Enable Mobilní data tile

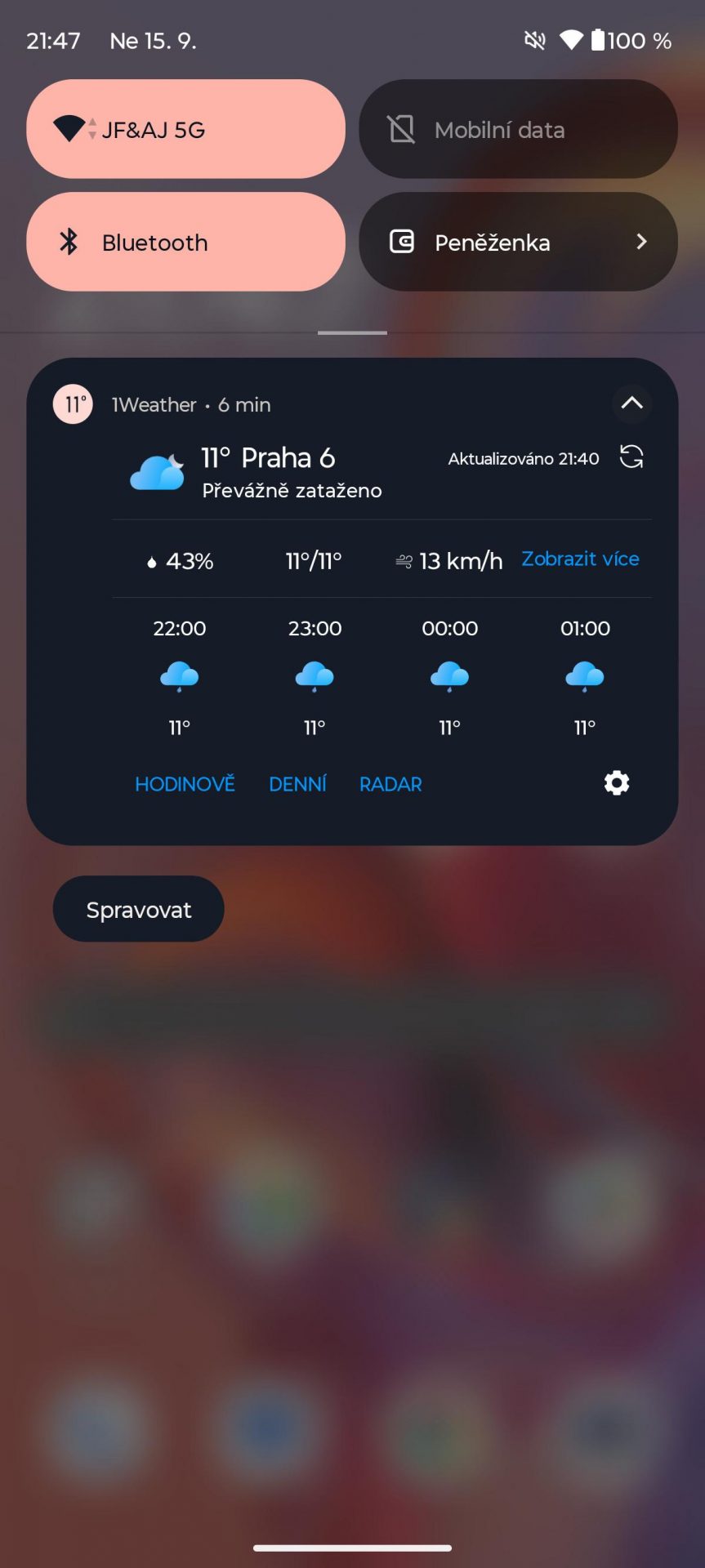518,129
